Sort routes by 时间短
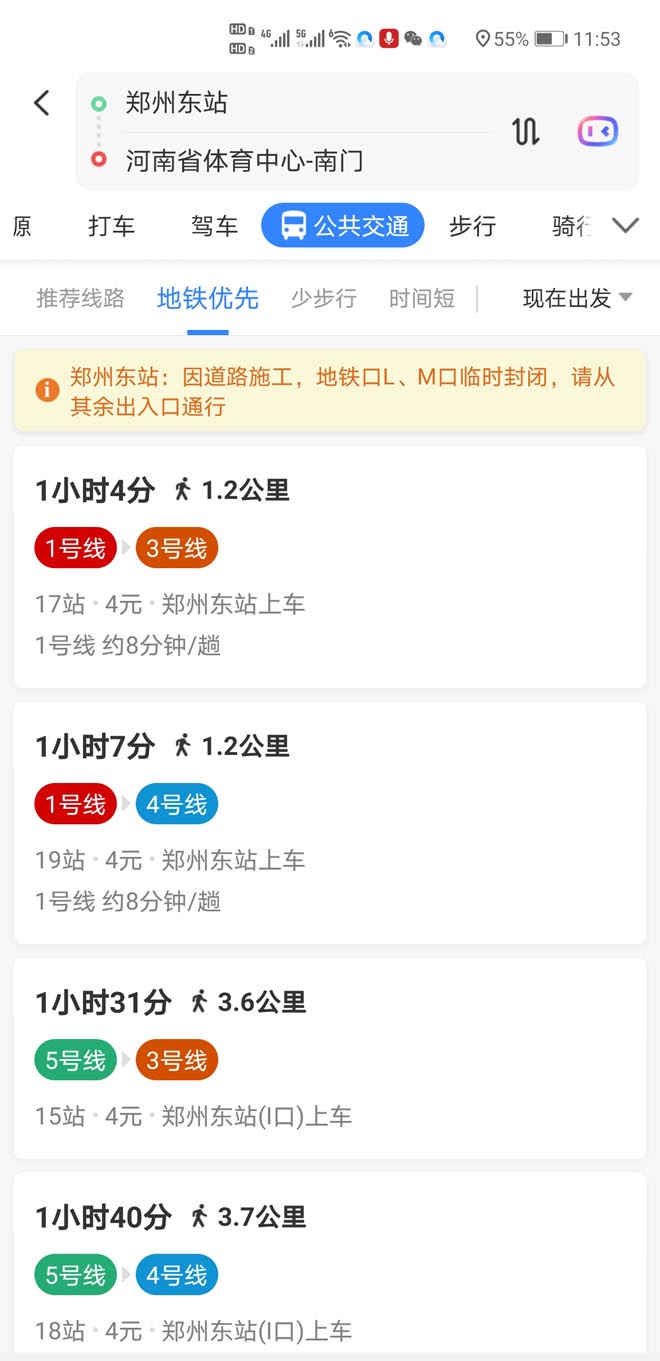Screen dimensions: 660x1361 coord(422,298)
